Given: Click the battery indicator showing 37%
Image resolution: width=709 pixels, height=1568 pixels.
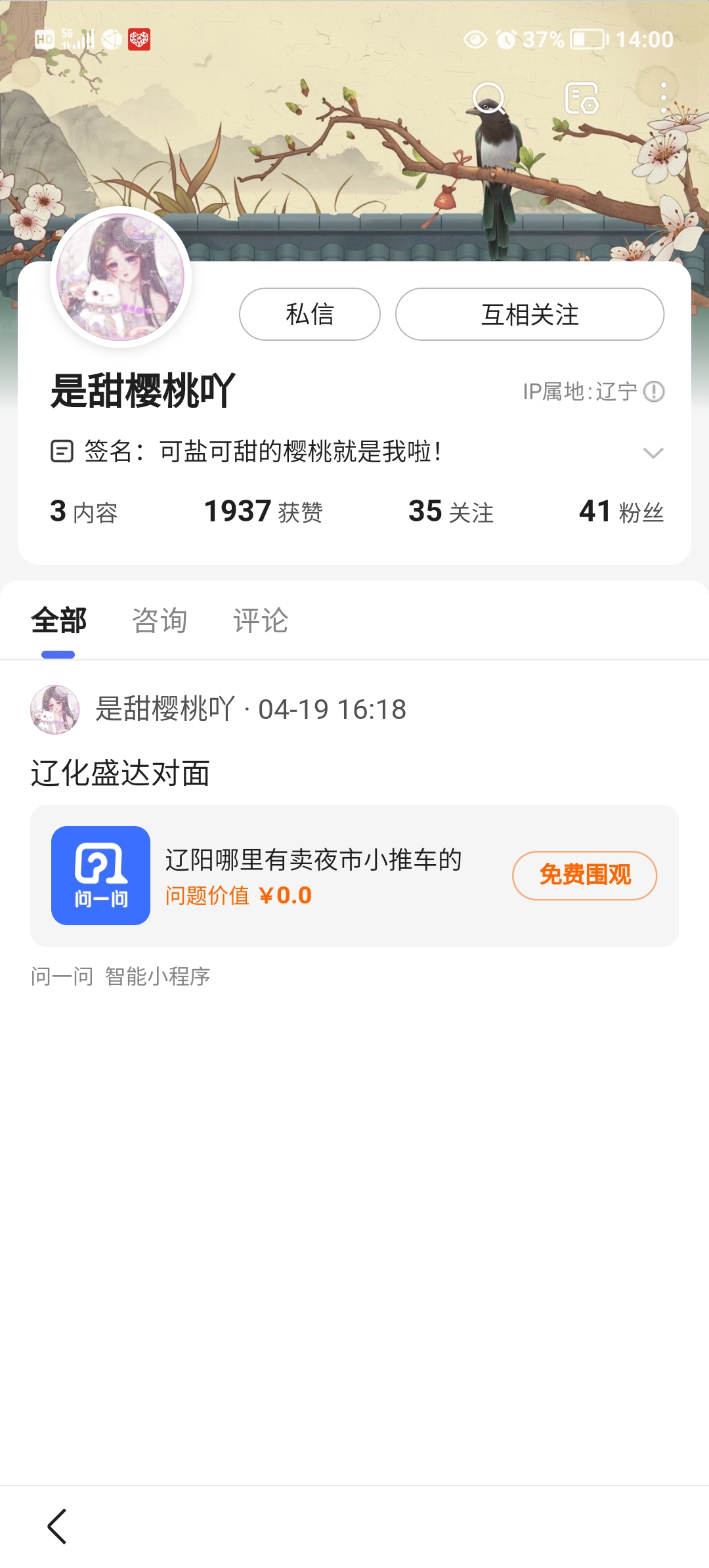Looking at the screenshot, I should 580,39.
